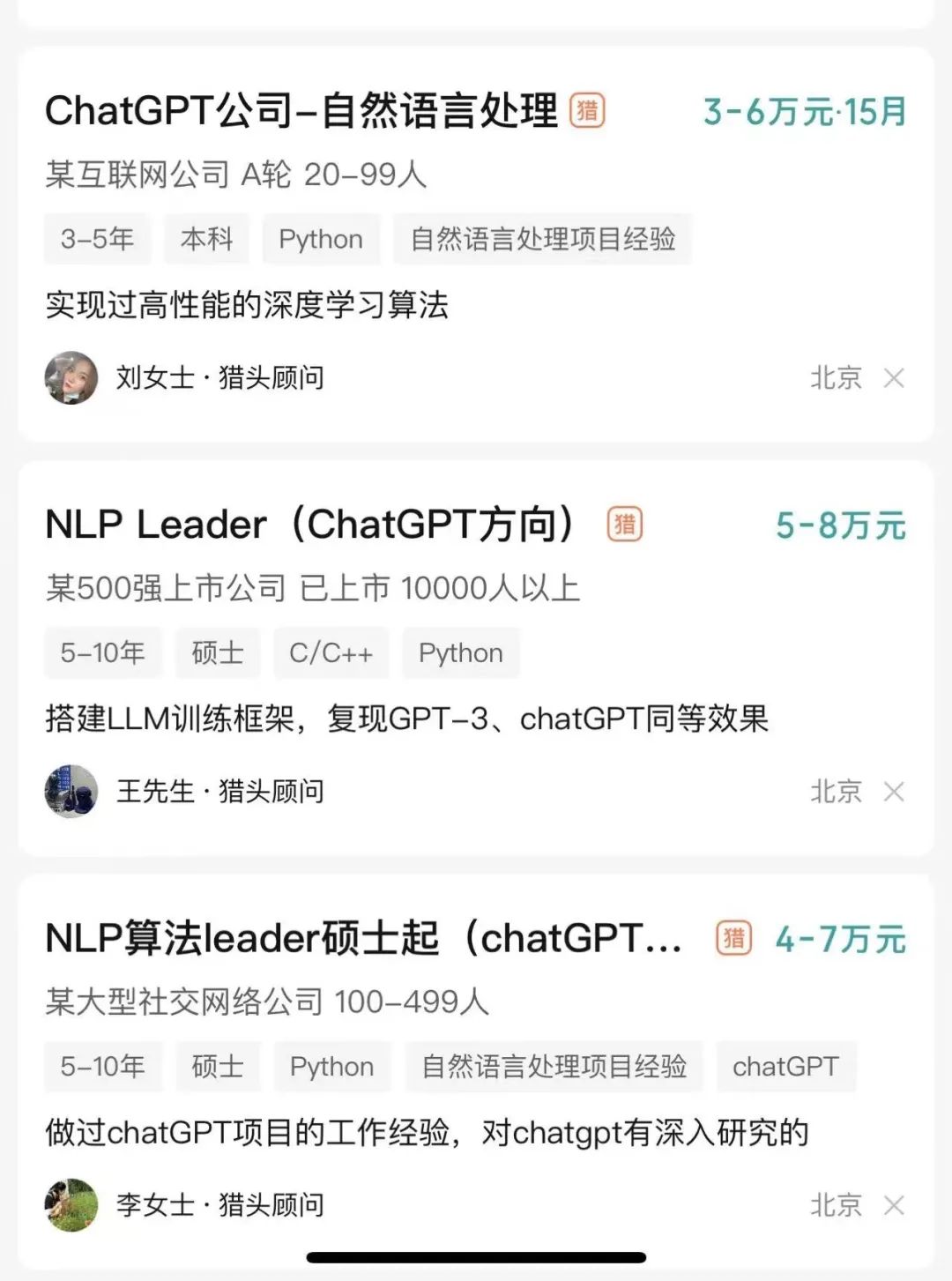Select the Python tag on first job card
The height and width of the screenshot is (1281, 952).
click(320, 239)
